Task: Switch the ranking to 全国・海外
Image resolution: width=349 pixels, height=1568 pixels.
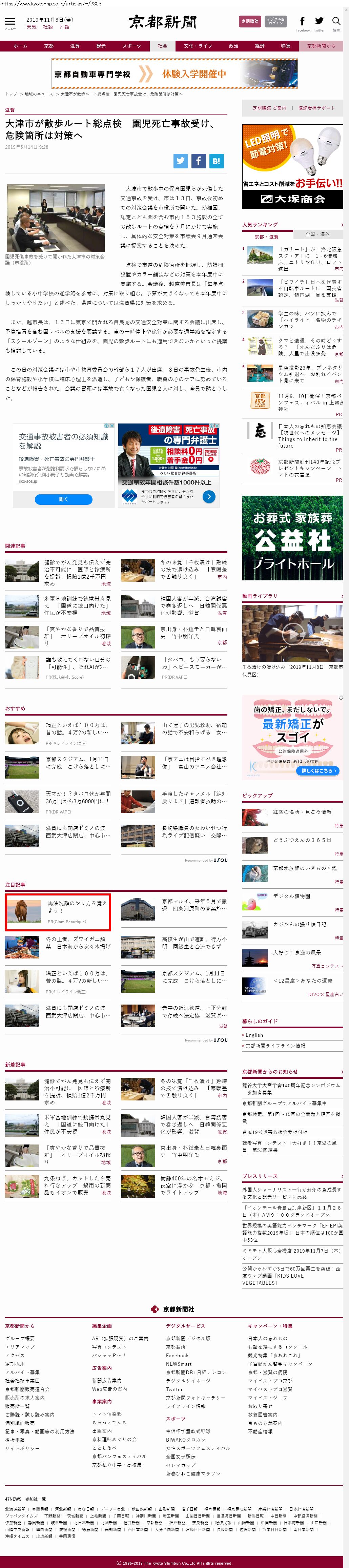Action: click(317, 234)
